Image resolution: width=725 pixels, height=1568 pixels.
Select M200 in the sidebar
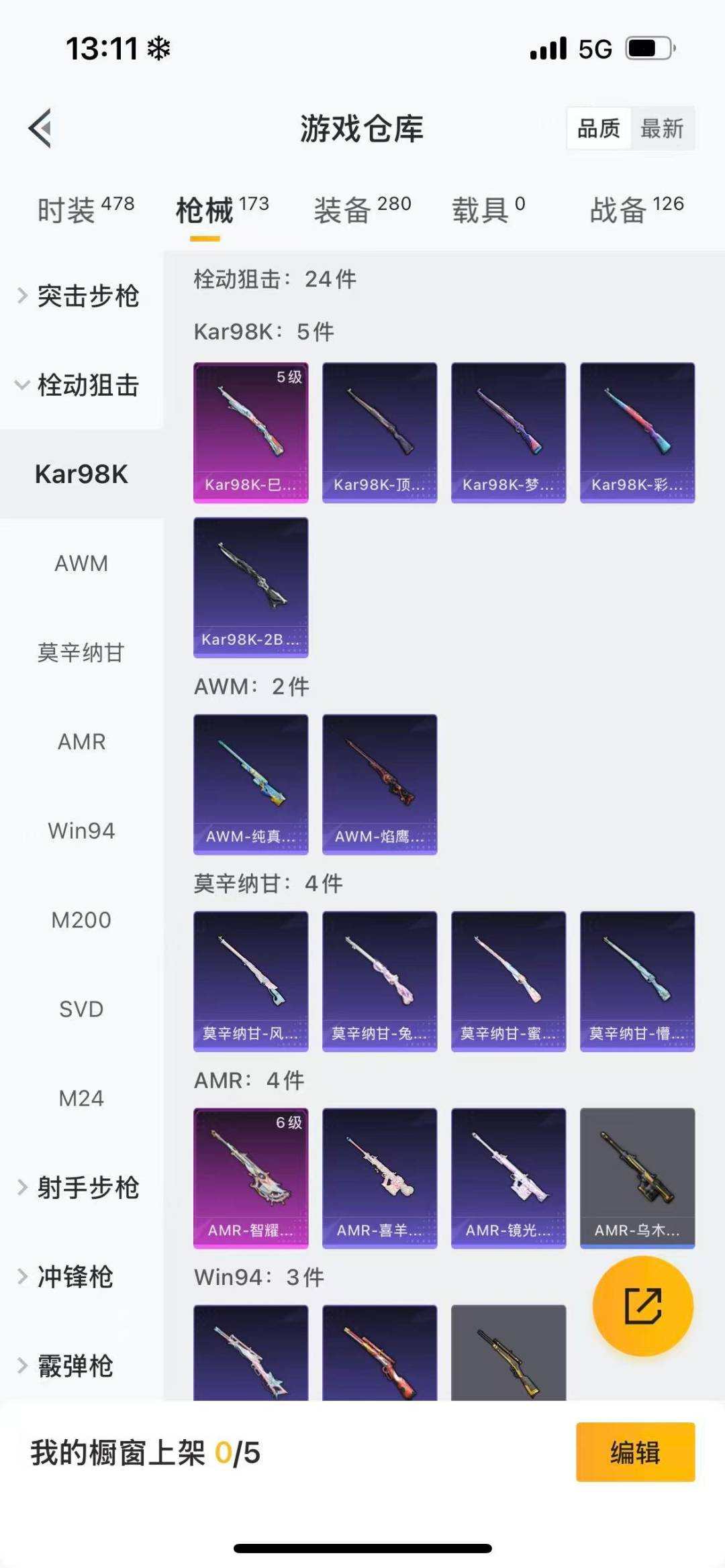point(81,921)
